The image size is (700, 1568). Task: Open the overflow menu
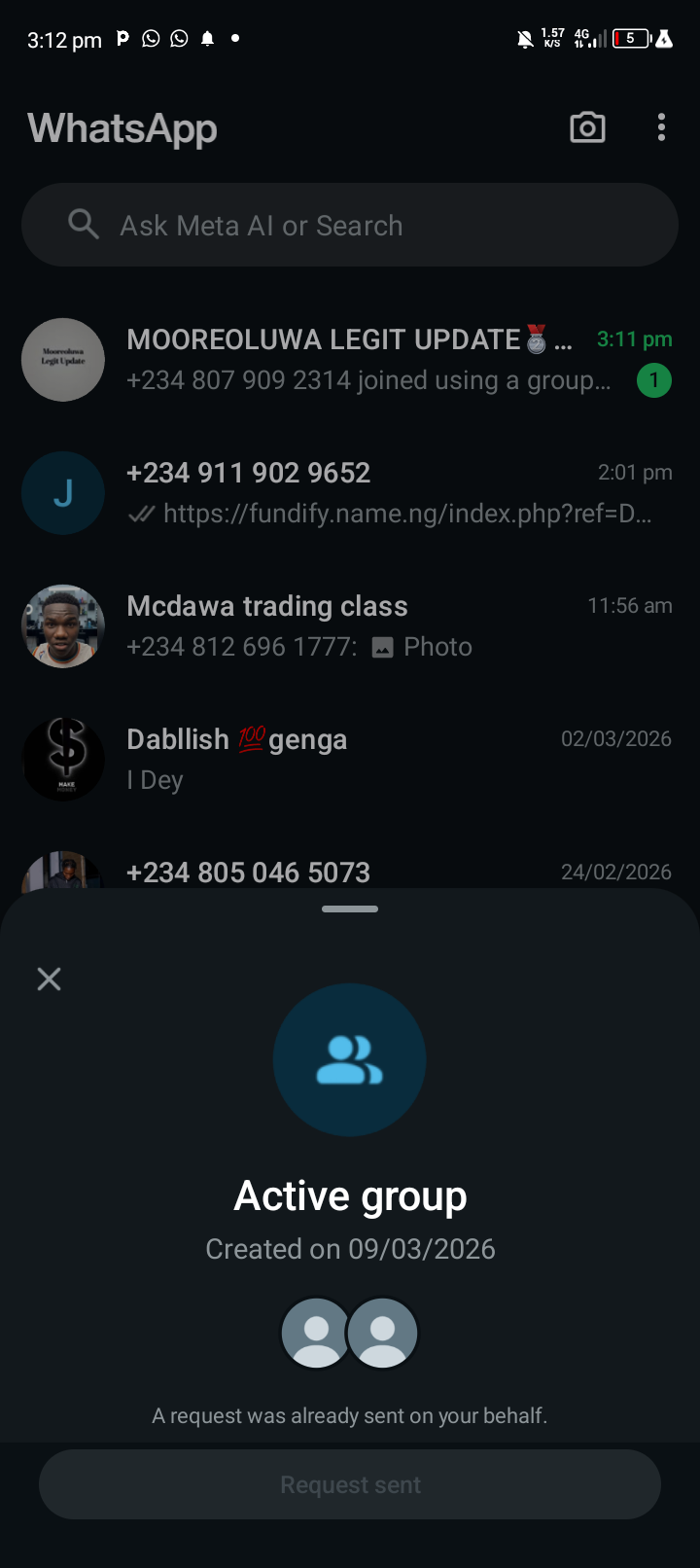(661, 127)
